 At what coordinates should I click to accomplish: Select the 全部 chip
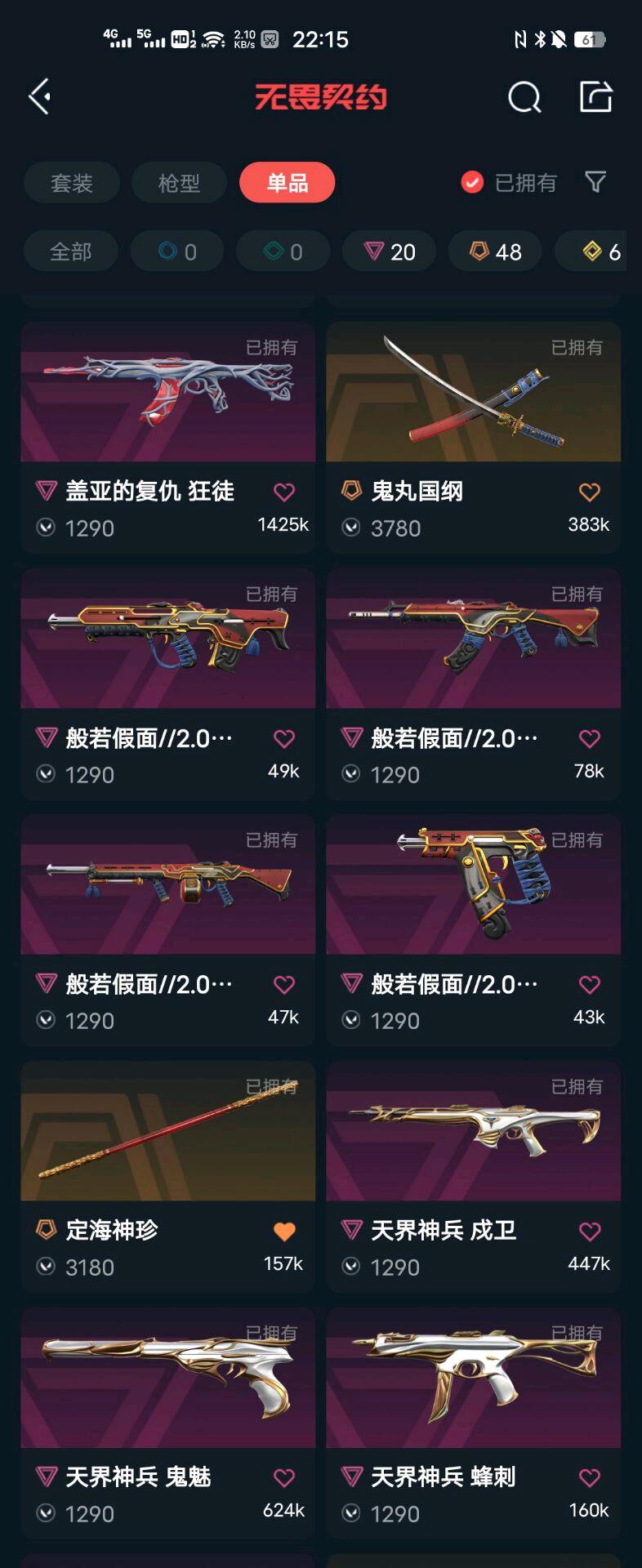(71, 252)
